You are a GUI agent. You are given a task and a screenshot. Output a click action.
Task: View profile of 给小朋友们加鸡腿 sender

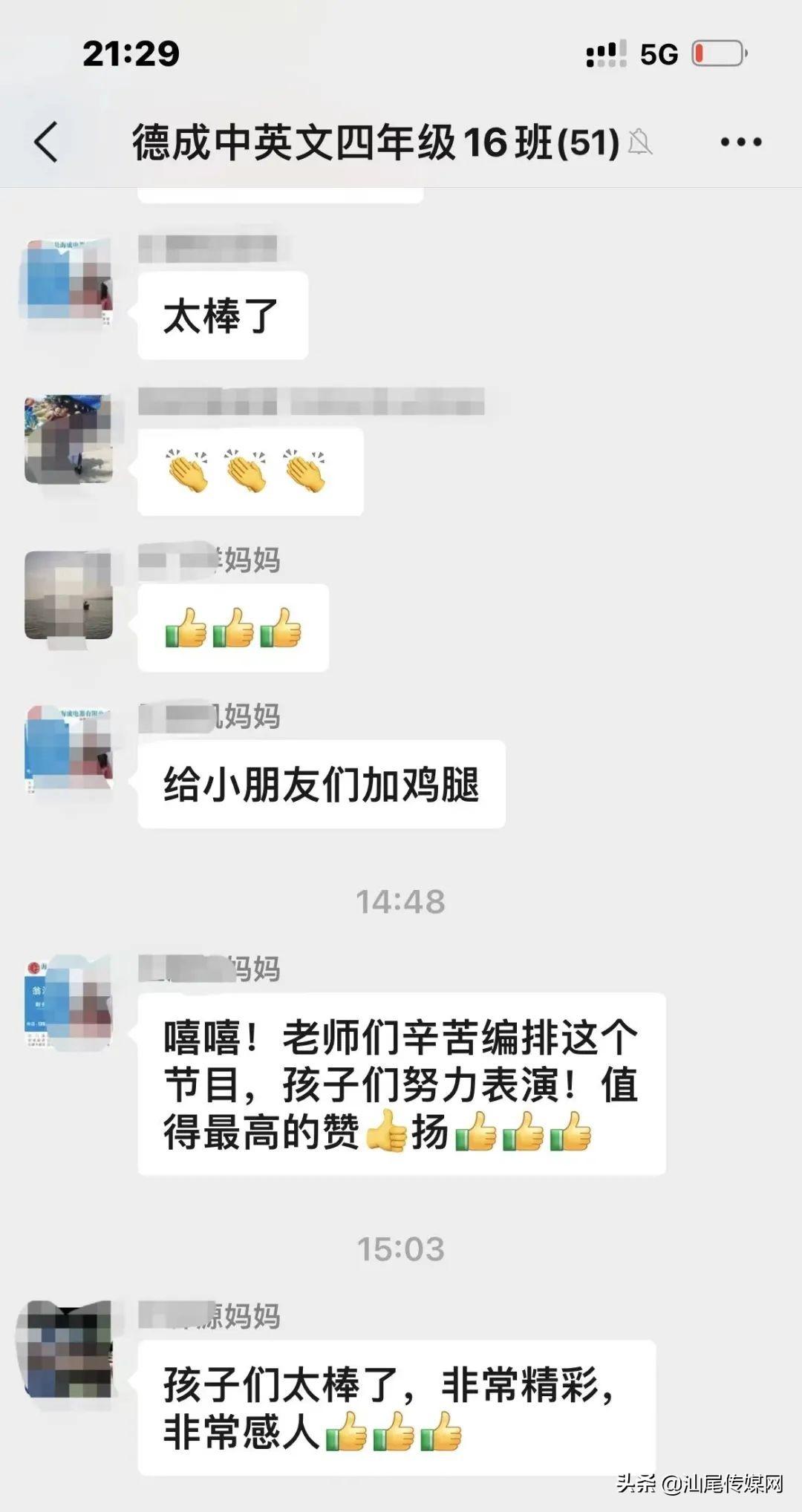[x=68, y=750]
